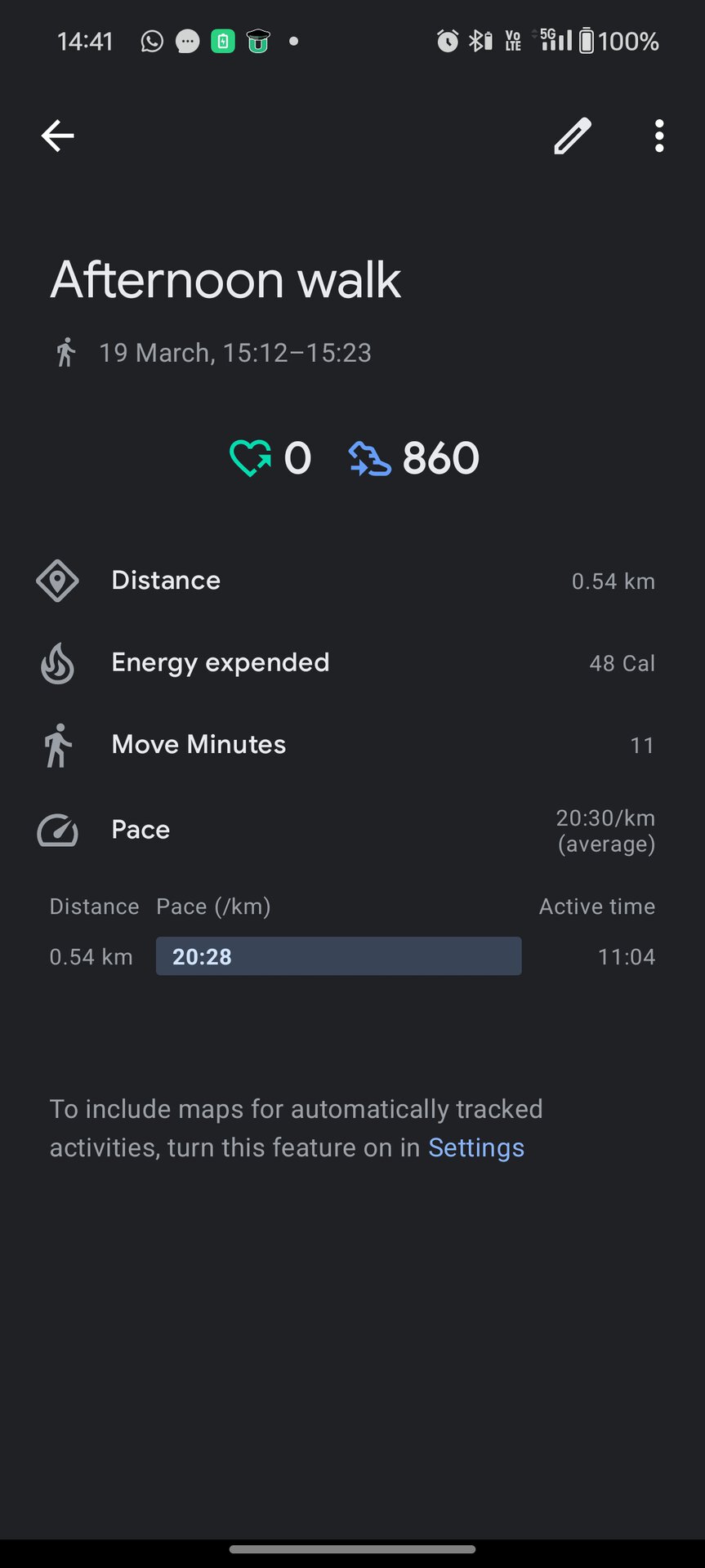Go back using the top arrow
This screenshot has height=1568, width=705.
click(58, 136)
